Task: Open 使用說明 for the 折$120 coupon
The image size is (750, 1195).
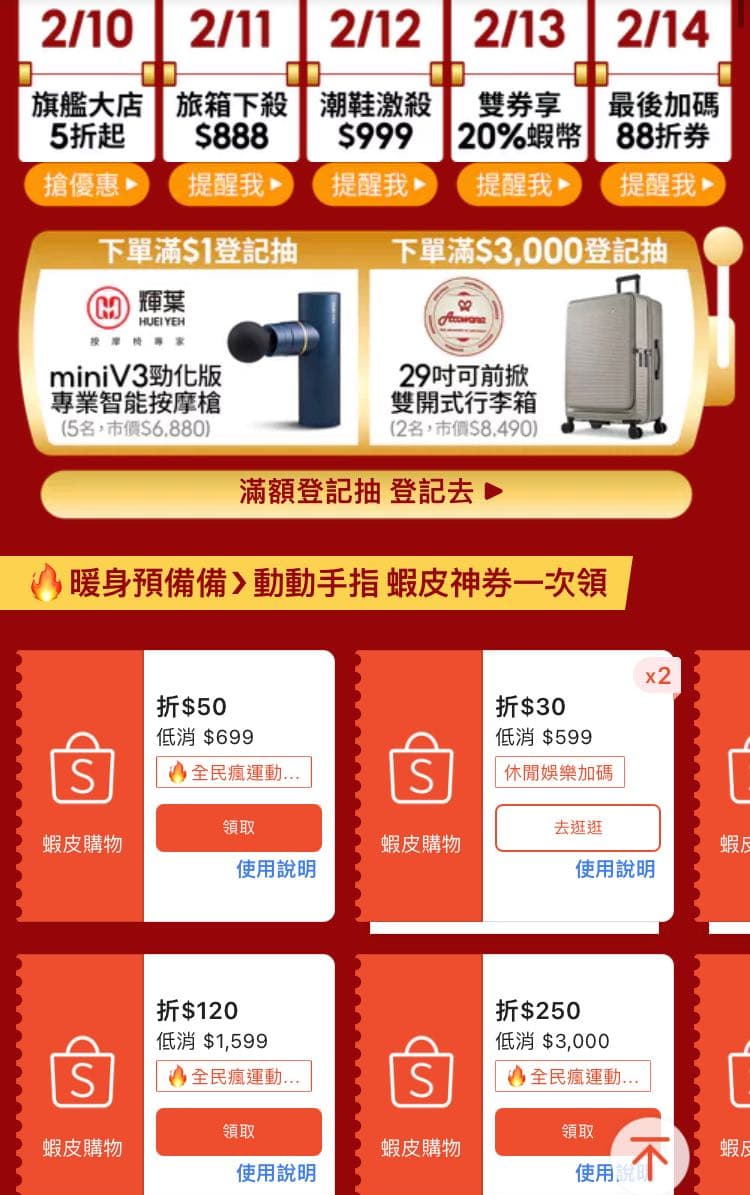Action: [276, 1172]
